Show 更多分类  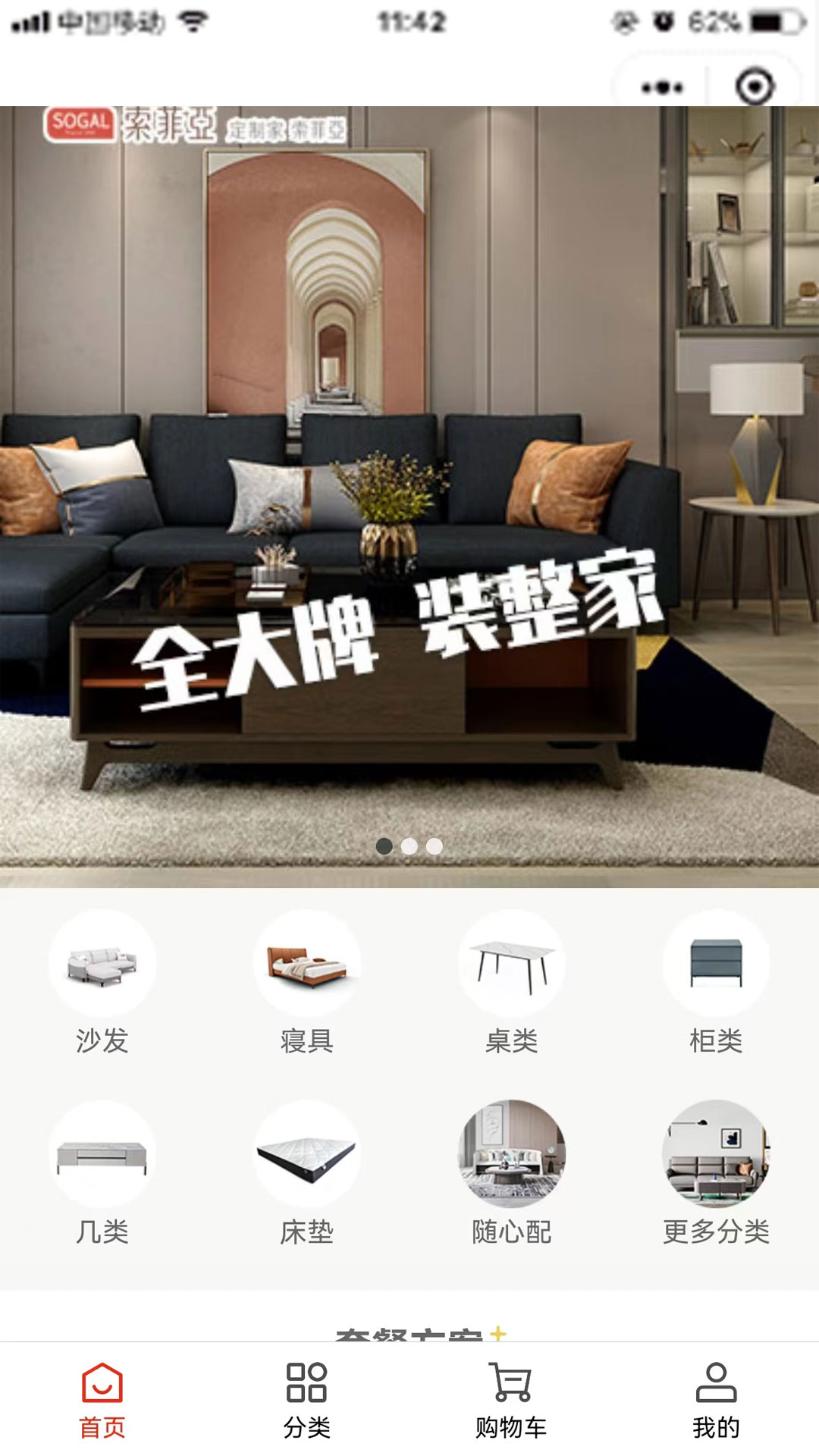tap(717, 1173)
